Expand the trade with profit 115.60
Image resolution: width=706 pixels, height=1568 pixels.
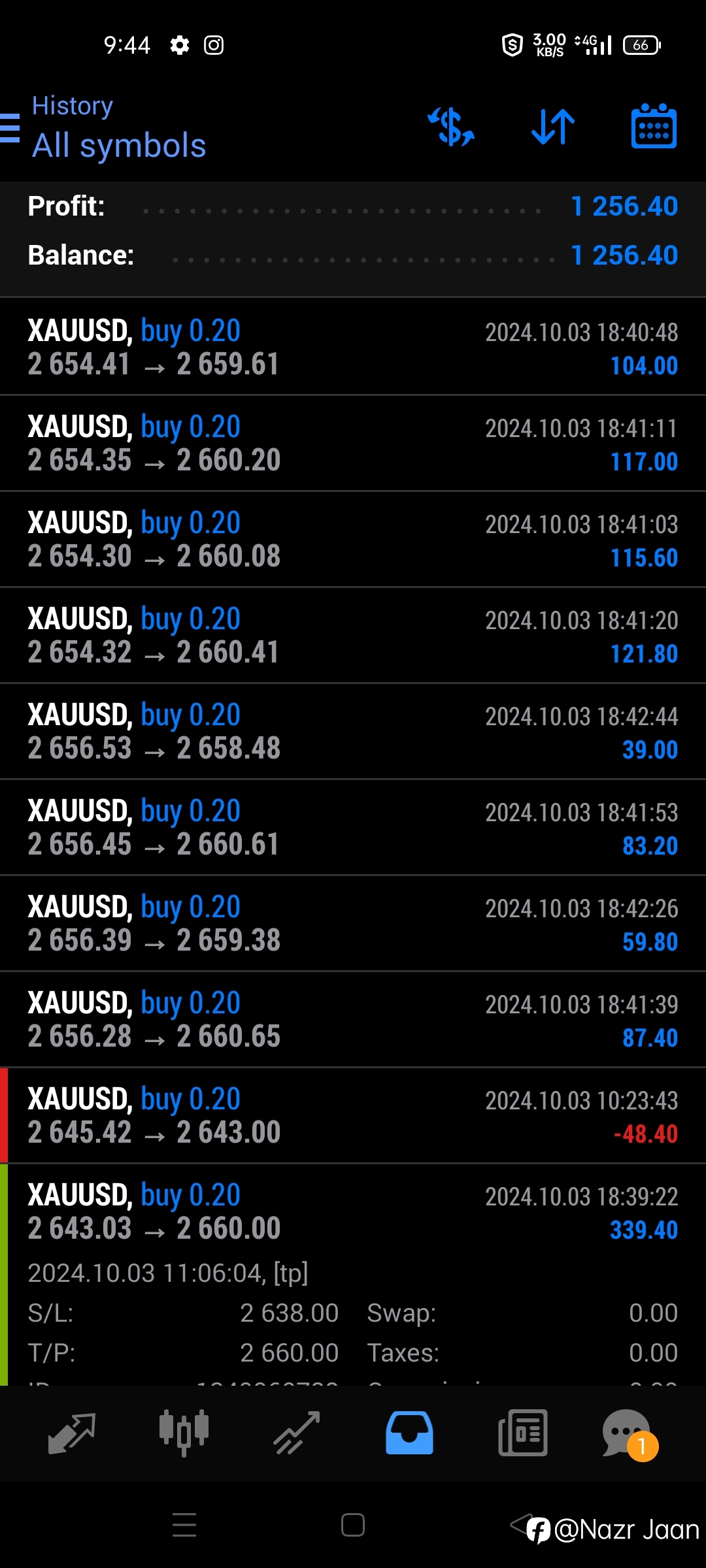click(353, 539)
